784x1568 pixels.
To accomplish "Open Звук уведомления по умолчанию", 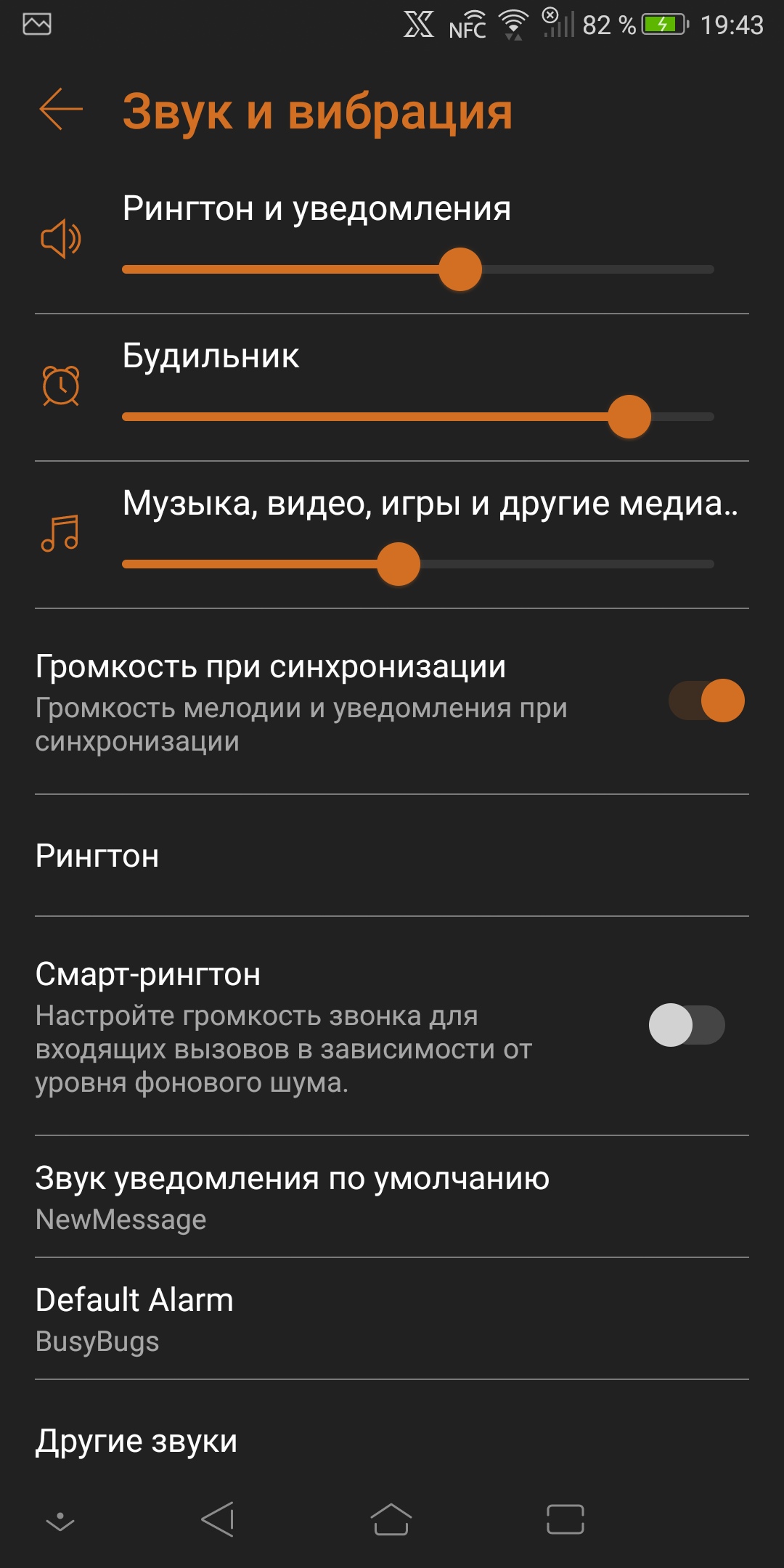I will (392, 1196).
